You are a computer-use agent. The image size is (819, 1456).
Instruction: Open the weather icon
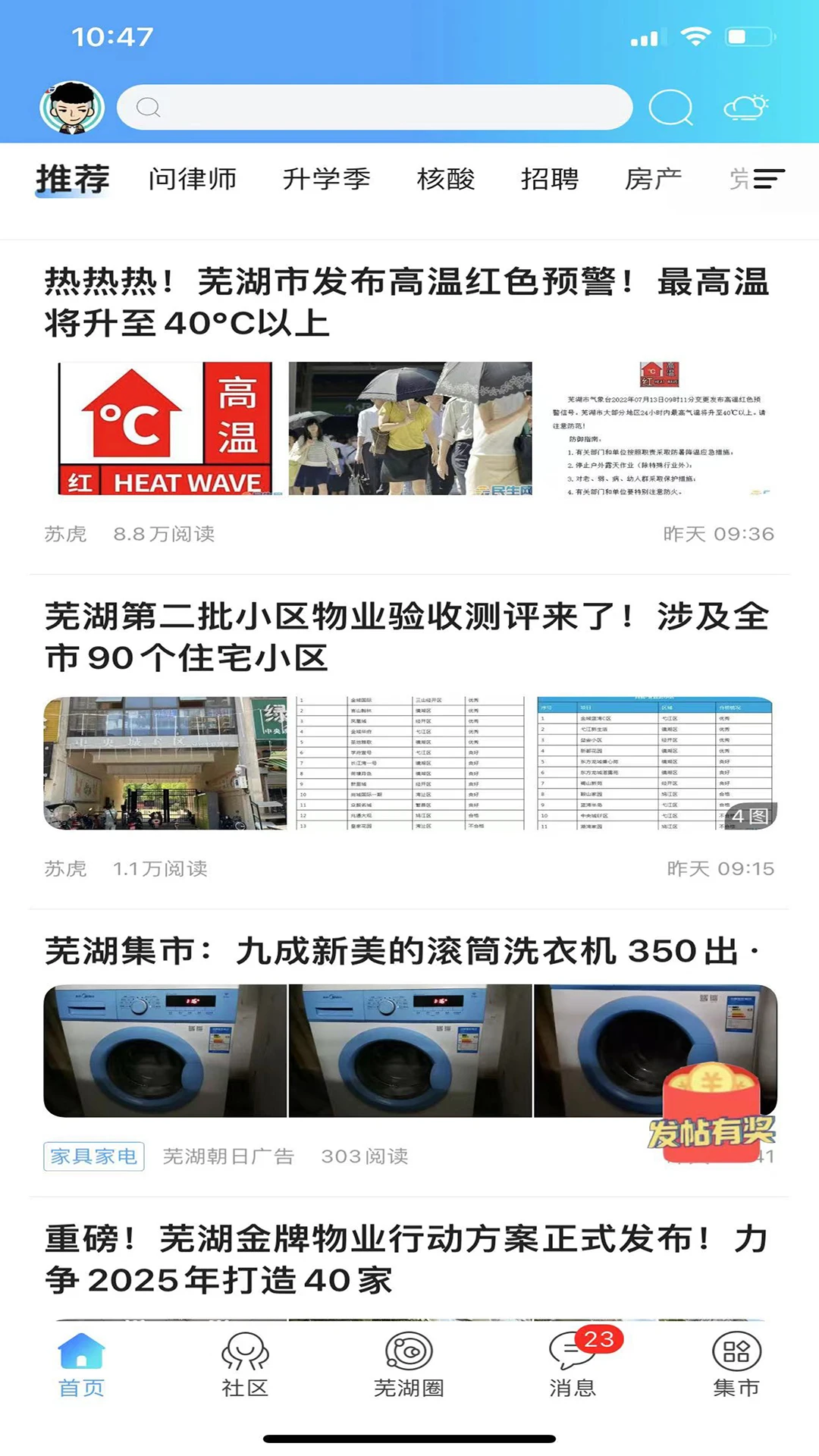coord(745,107)
